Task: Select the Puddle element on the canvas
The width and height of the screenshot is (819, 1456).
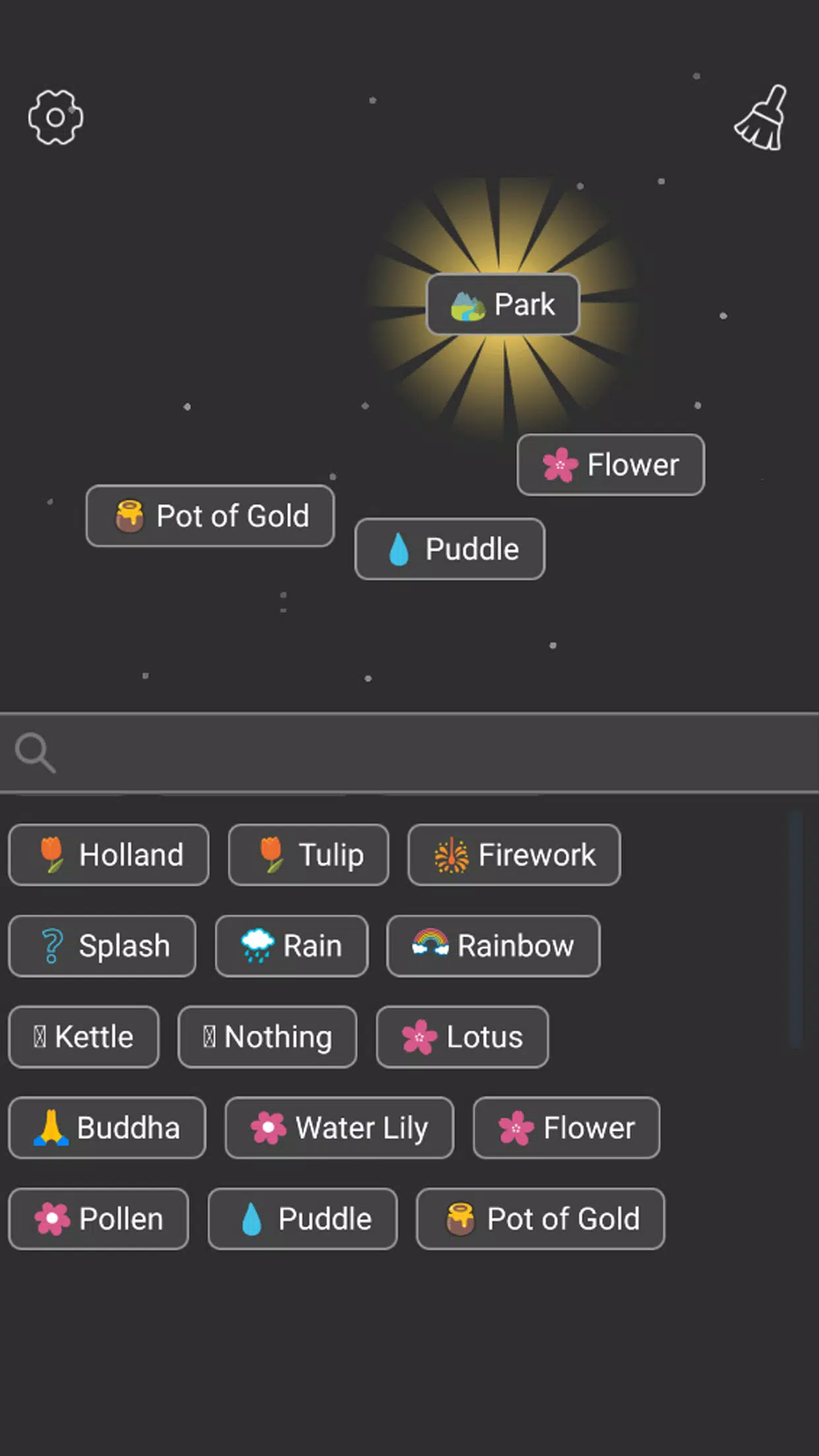Action: 450,549
